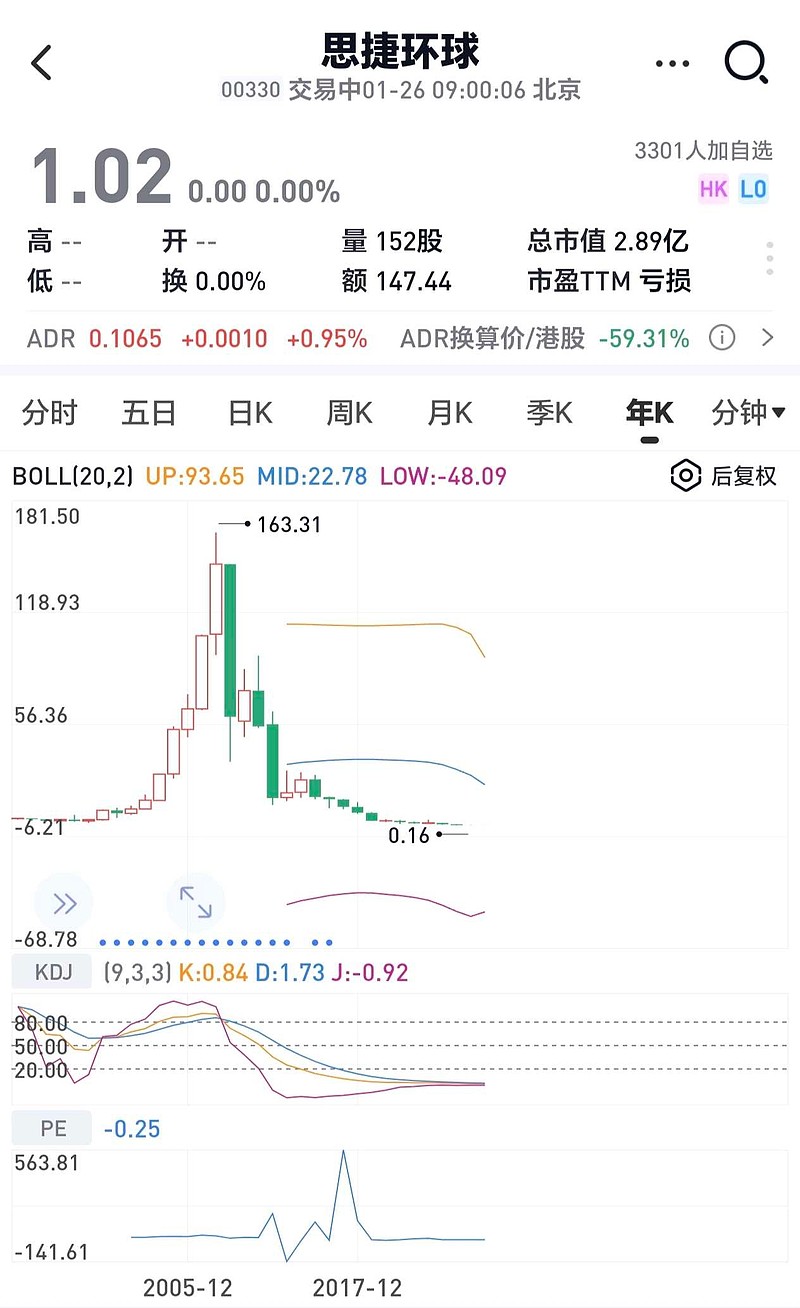800x1308 pixels.
Task: Open the more options (...) menu at top right
Action: click(672, 62)
